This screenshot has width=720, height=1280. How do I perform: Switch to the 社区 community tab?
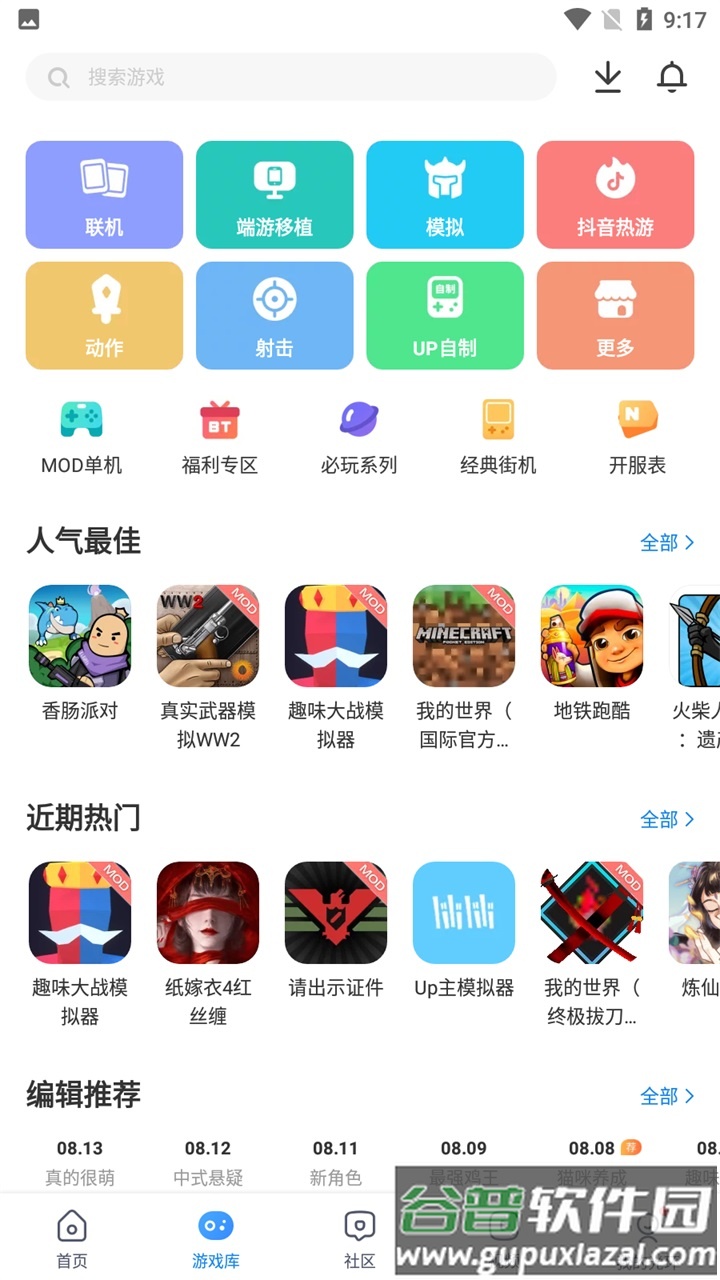[359, 1237]
